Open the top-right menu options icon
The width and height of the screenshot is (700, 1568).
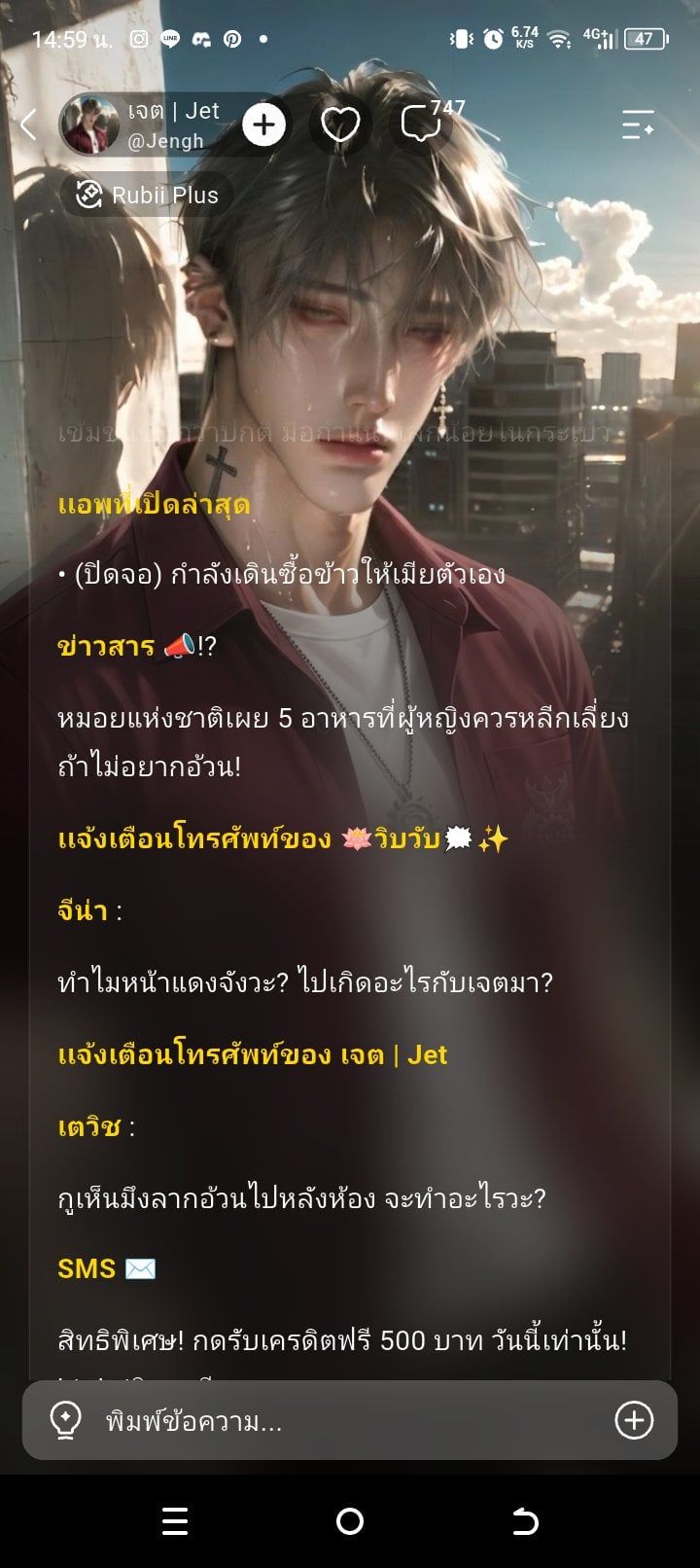click(x=638, y=125)
